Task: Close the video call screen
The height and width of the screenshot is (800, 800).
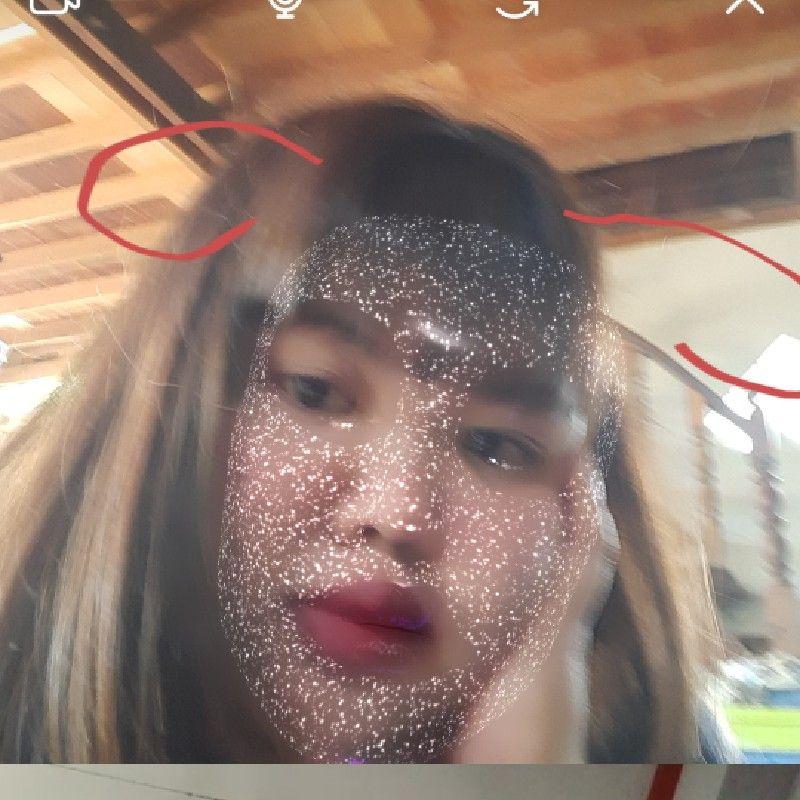Action: [744, 4]
